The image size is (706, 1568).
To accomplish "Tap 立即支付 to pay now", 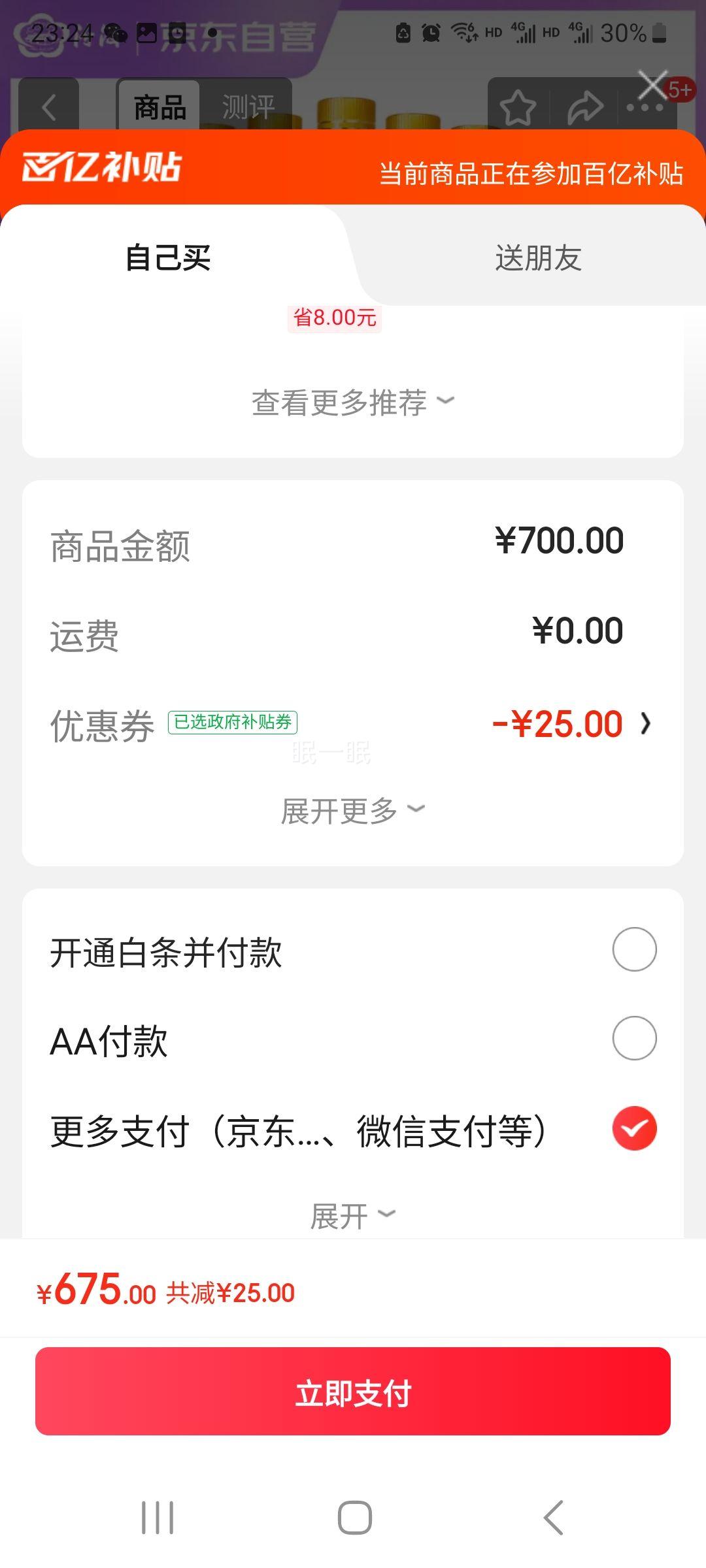I will click(x=353, y=1391).
